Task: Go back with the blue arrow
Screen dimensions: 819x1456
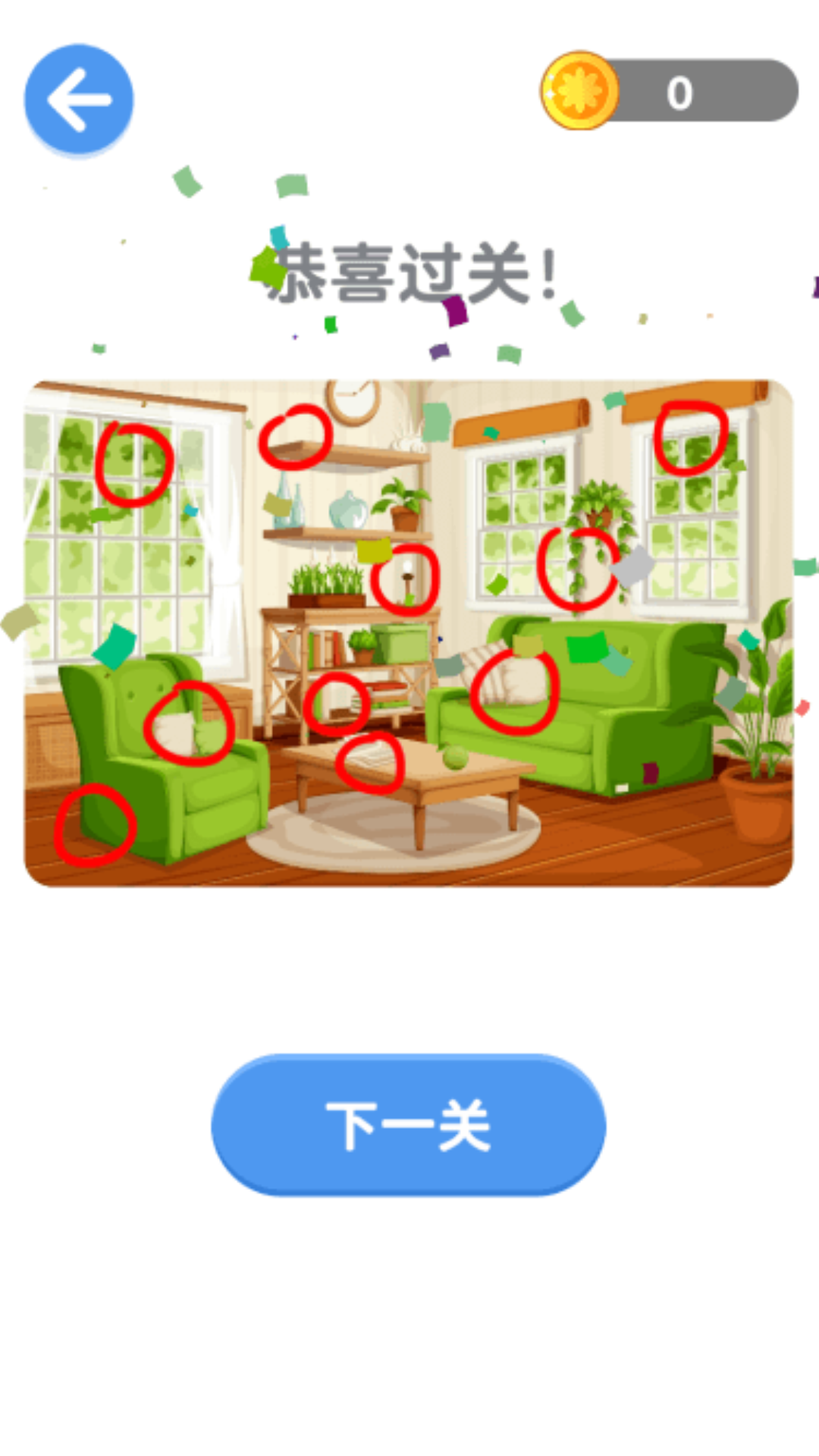Action: (79, 99)
